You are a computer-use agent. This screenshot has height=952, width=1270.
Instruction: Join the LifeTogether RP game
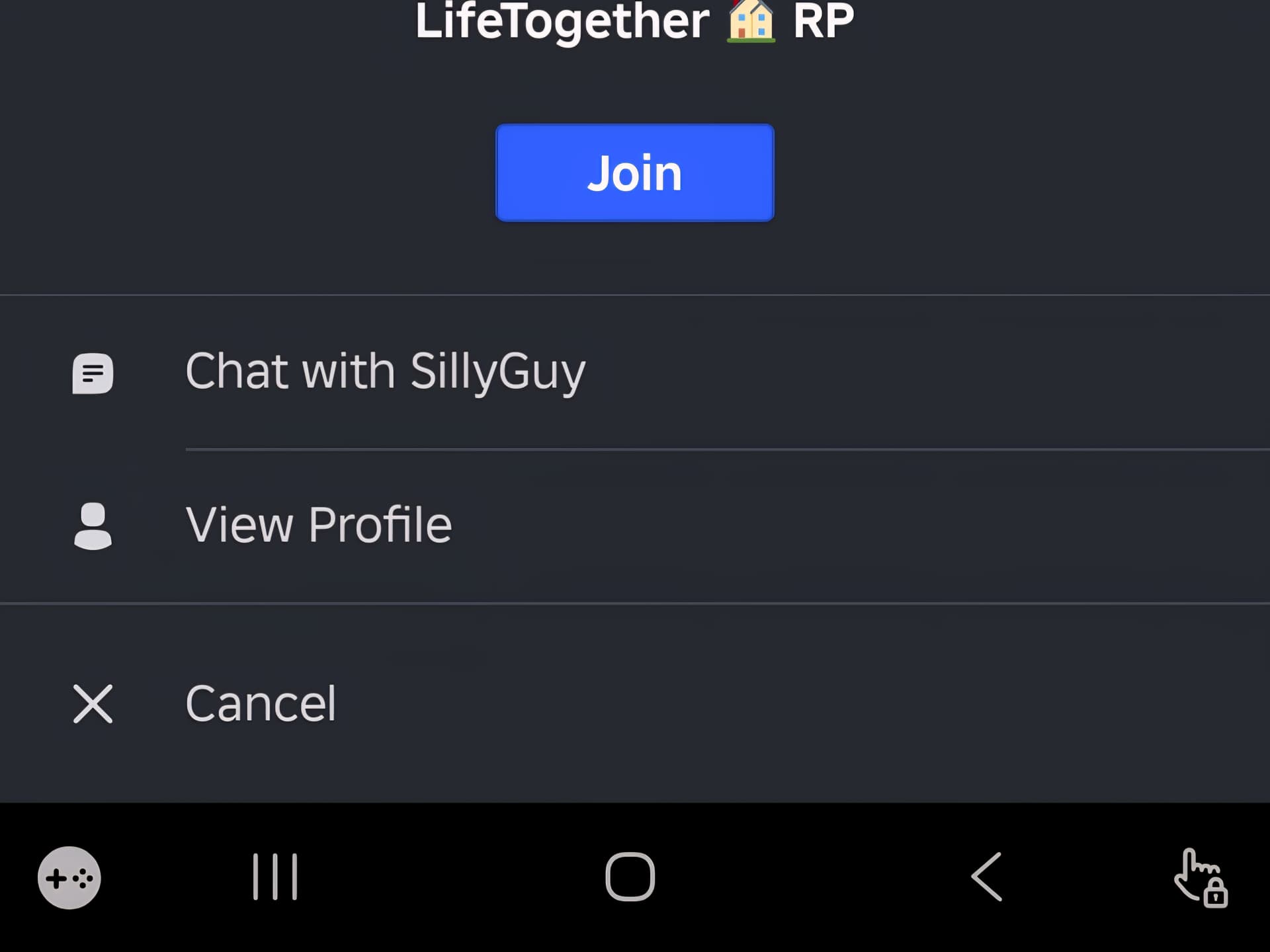coord(634,173)
